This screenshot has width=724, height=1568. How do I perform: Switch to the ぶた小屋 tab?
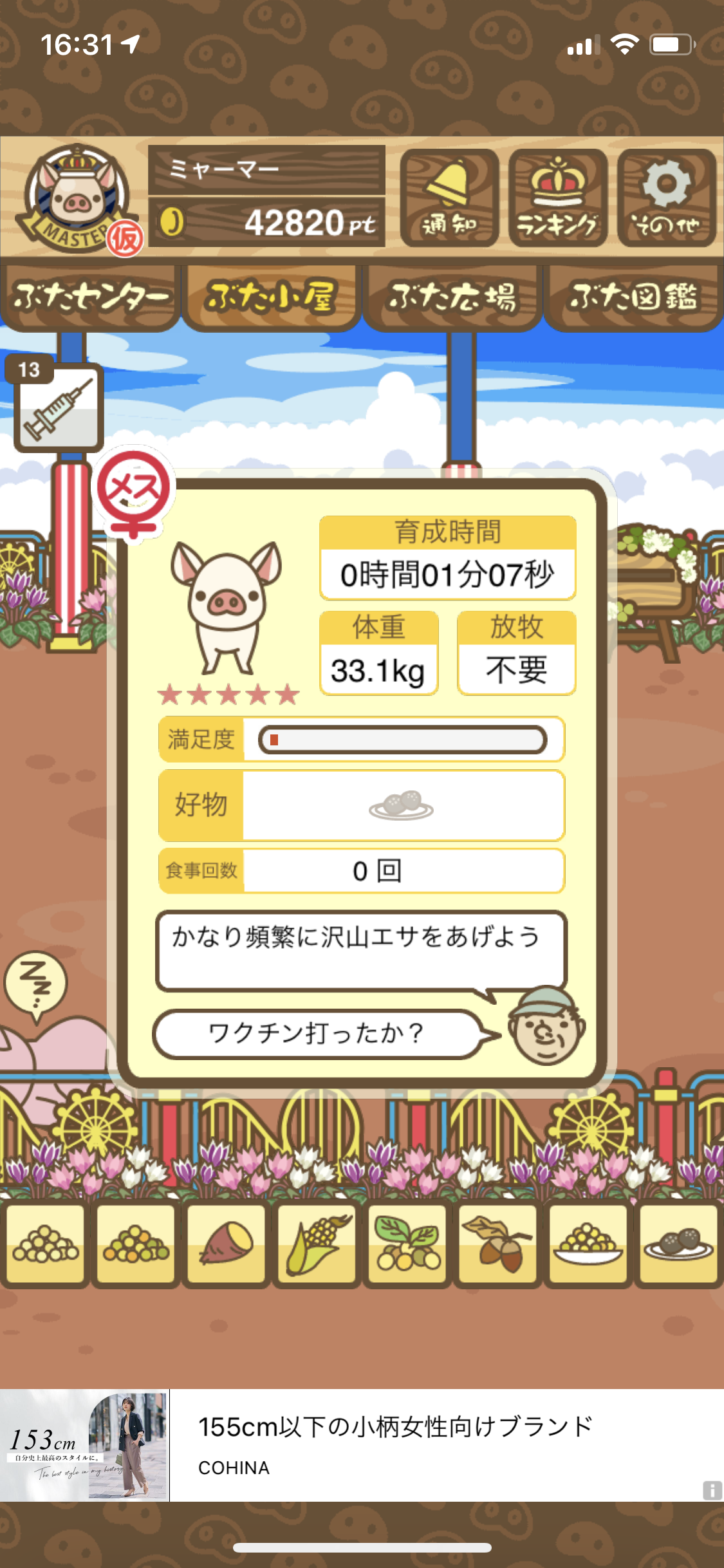271,297
